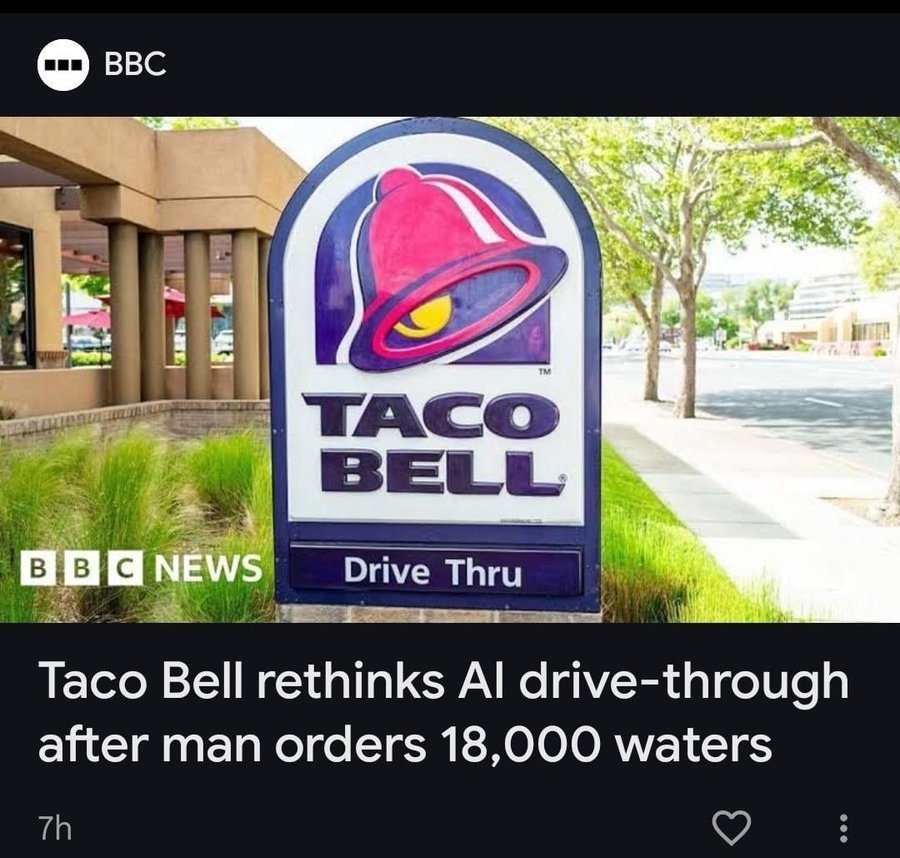Viewport: 900px width, 858px height.
Task: Open the Taco Bell AI drive-through article
Action: (442, 713)
